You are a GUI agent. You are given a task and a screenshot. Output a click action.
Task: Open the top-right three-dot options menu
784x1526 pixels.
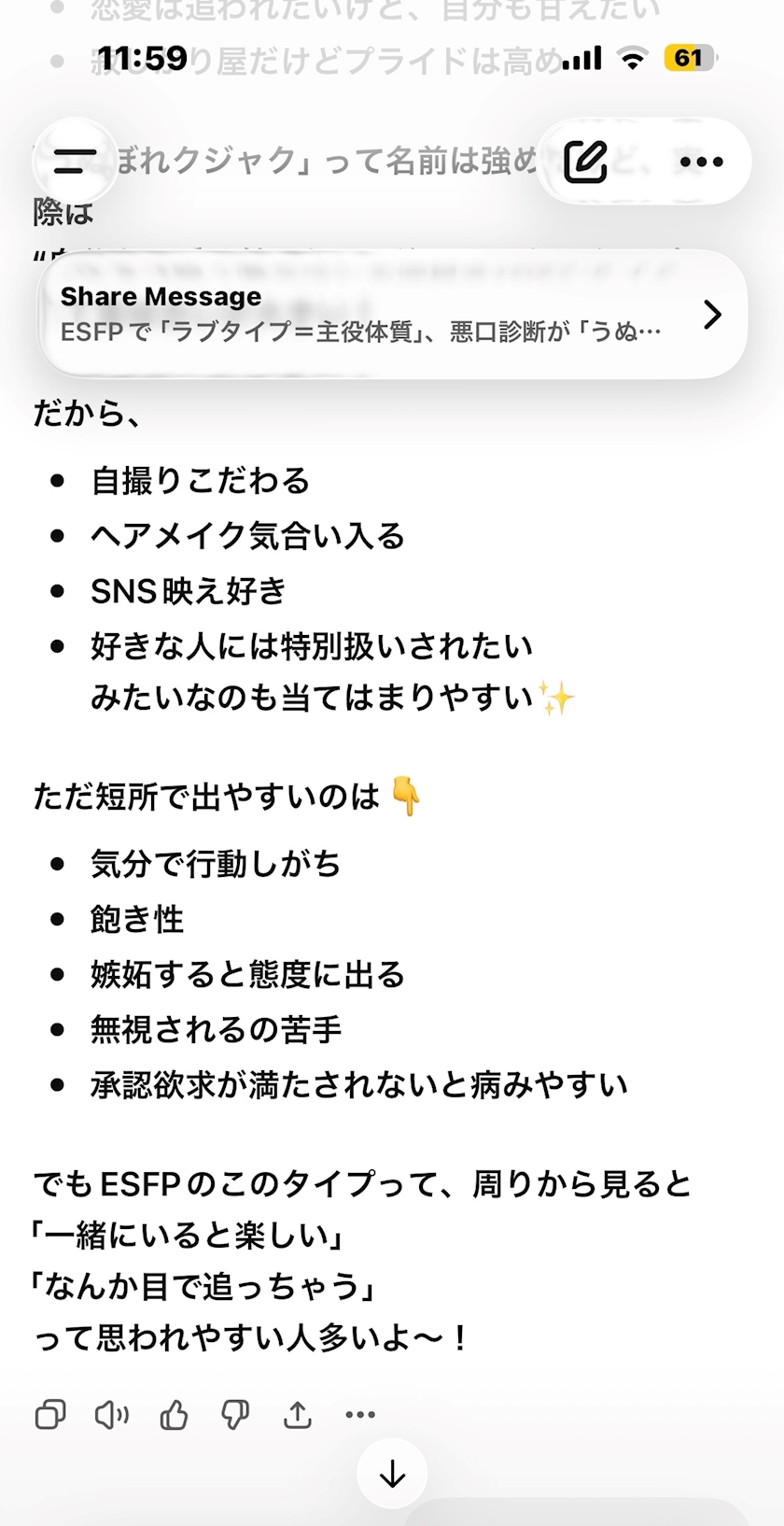coord(702,162)
